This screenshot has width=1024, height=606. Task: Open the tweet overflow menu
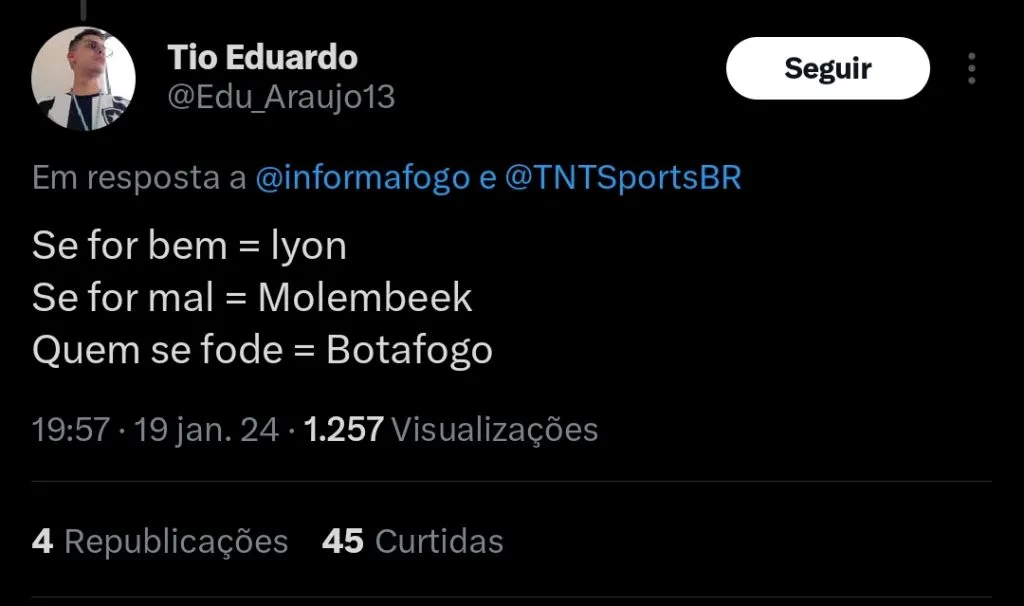click(x=971, y=69)
